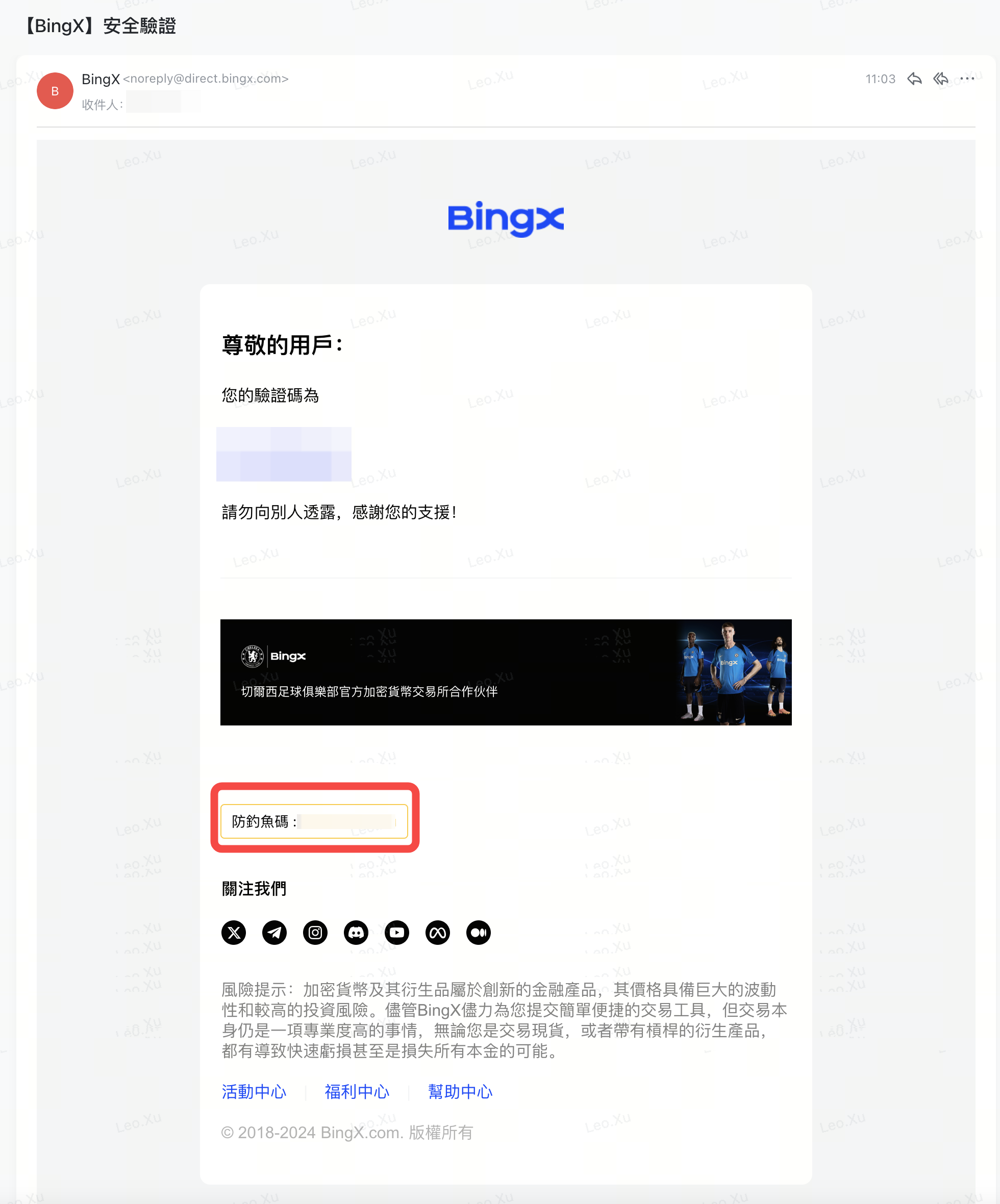
Task: Reply all to this email
Action: click(x=940, y=79)
